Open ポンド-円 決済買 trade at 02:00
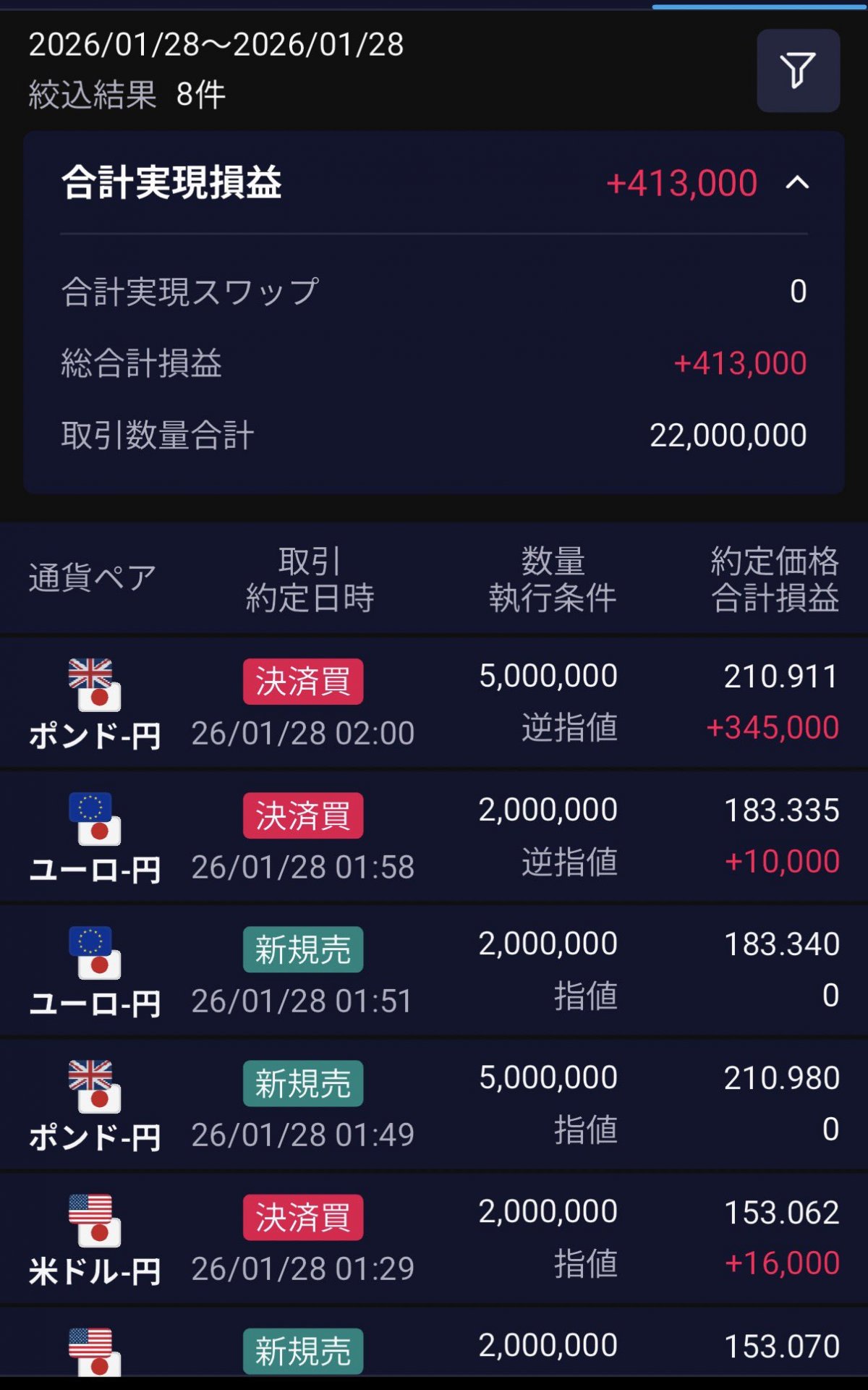 point(434,702)
